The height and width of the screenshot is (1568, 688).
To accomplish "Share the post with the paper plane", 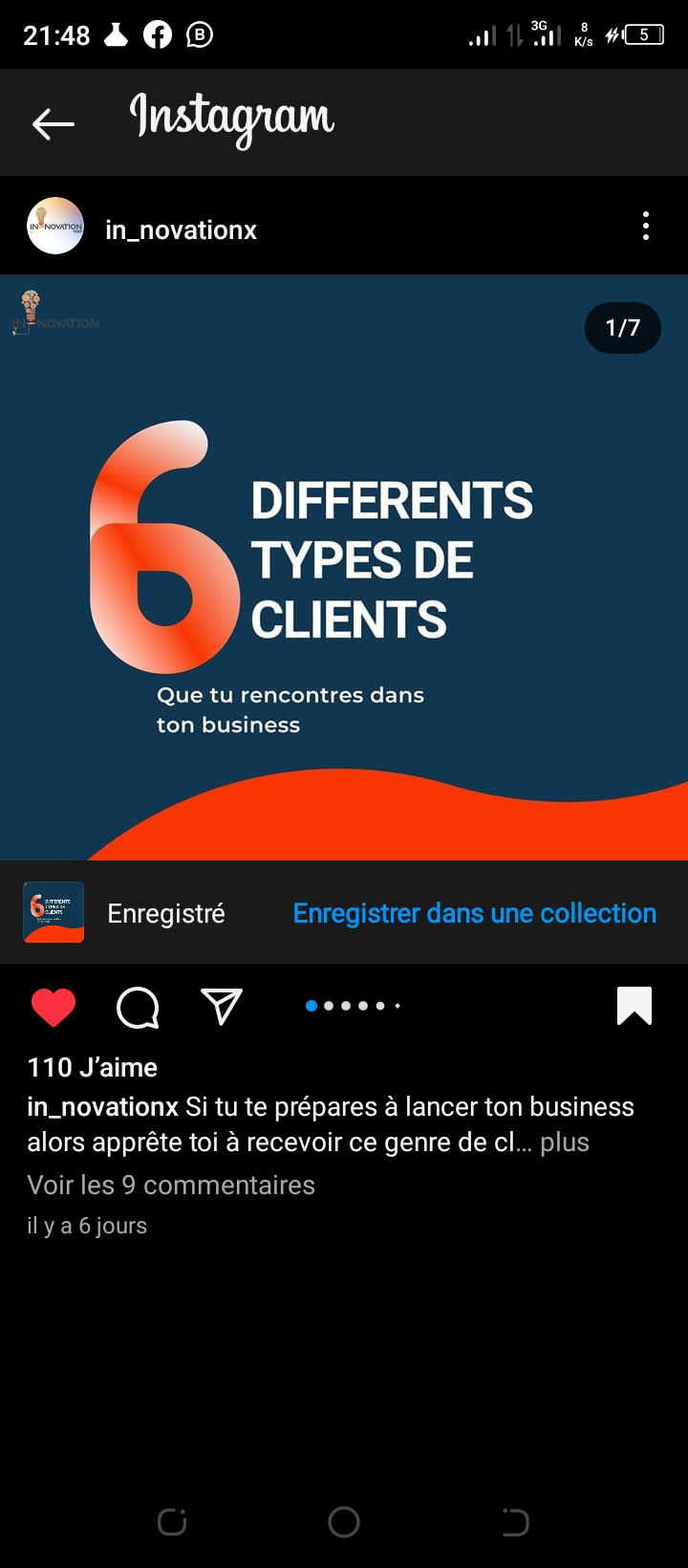I will point(222,1006).
